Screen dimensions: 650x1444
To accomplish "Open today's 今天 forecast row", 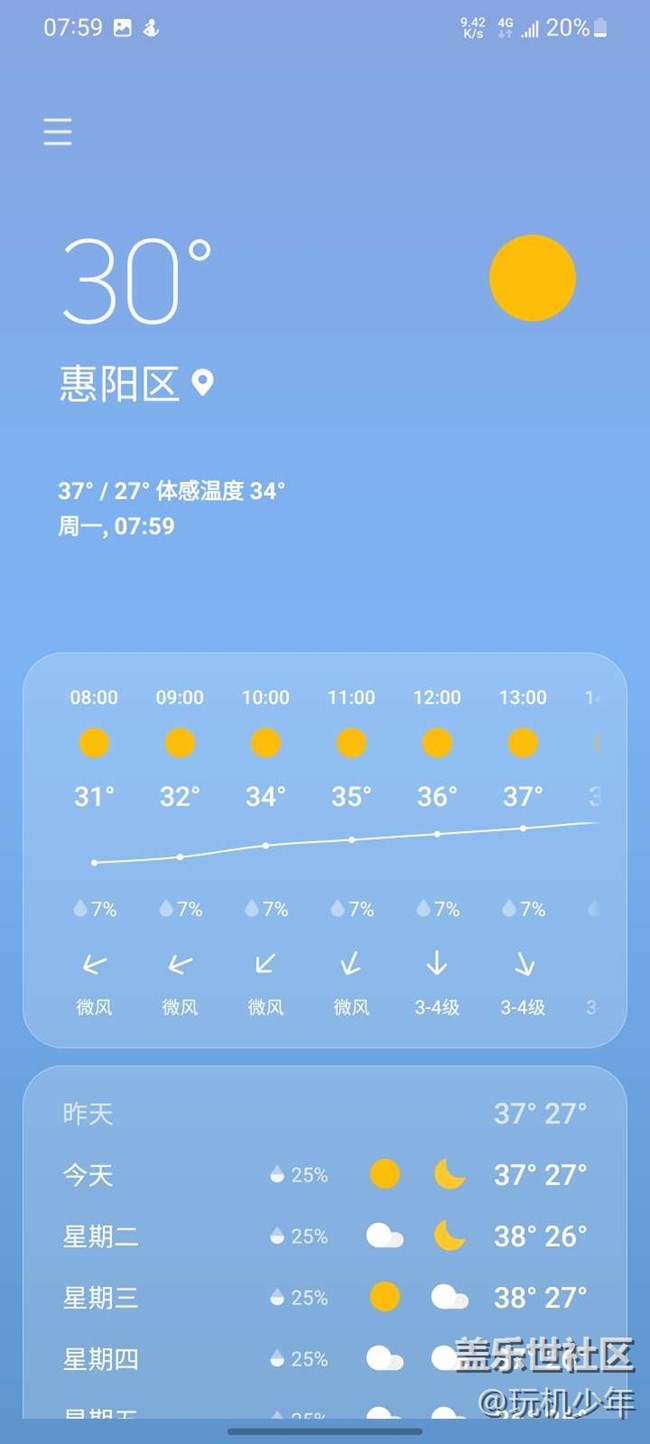I will pyautogui.click(x=325, y=1174).
